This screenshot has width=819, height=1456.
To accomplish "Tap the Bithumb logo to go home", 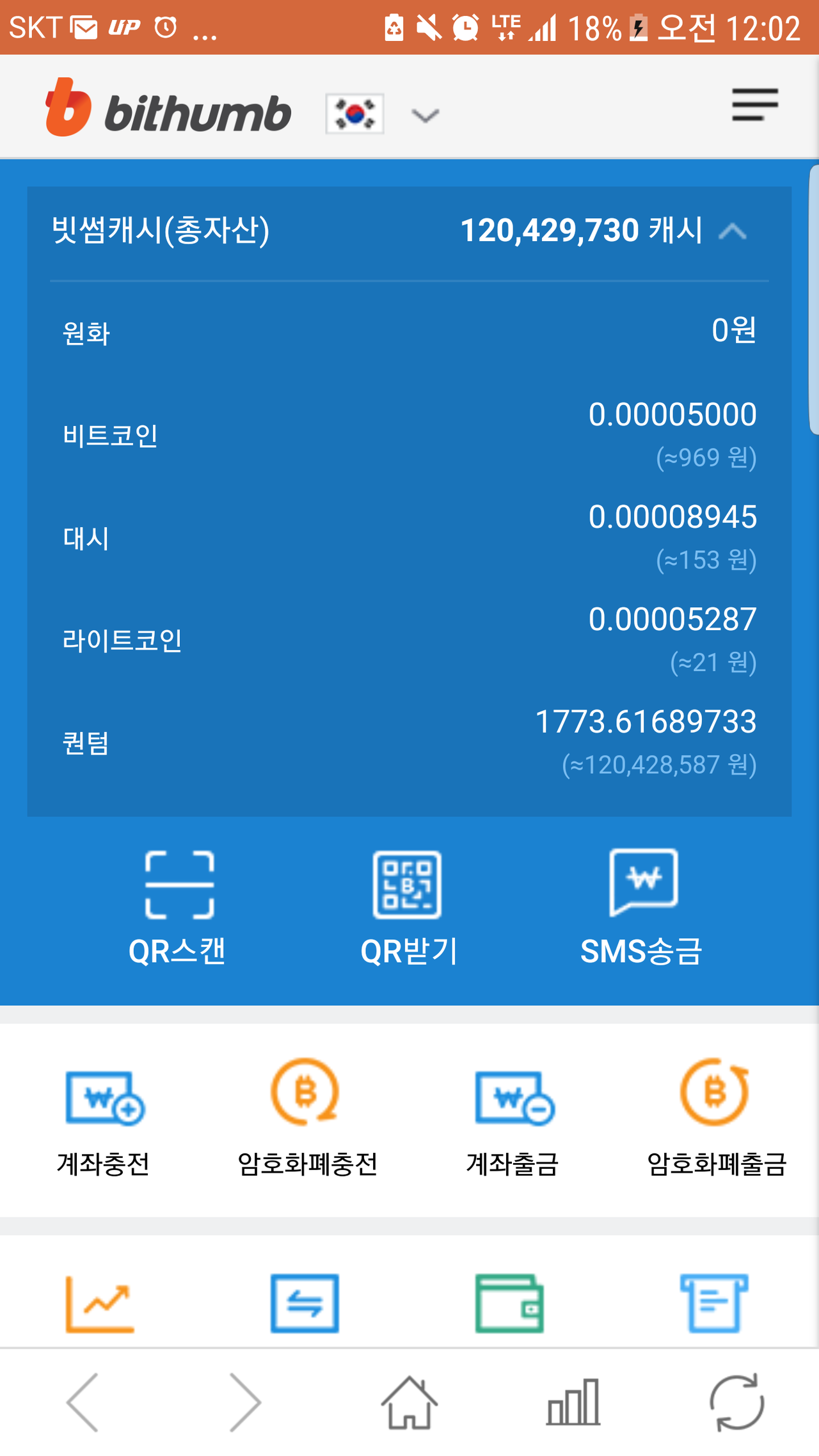I will point(168,110).
